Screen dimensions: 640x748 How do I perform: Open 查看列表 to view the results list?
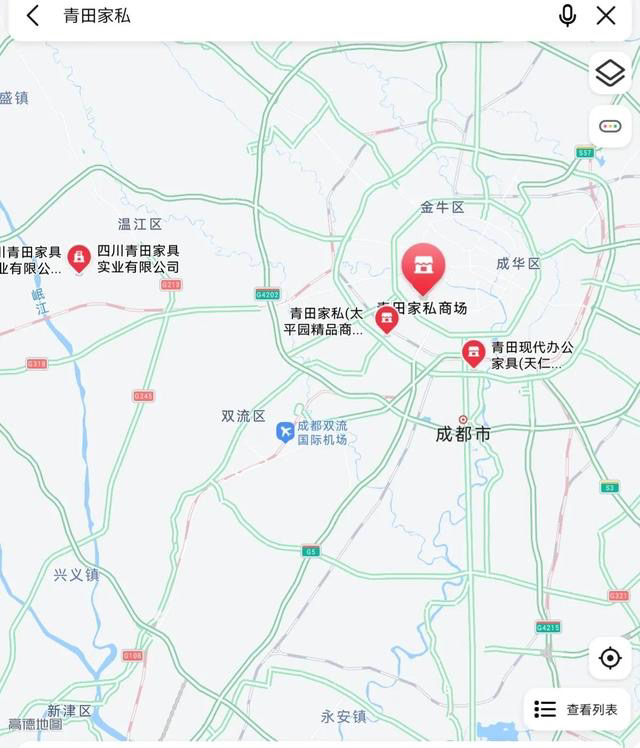[x=577, y=709]
